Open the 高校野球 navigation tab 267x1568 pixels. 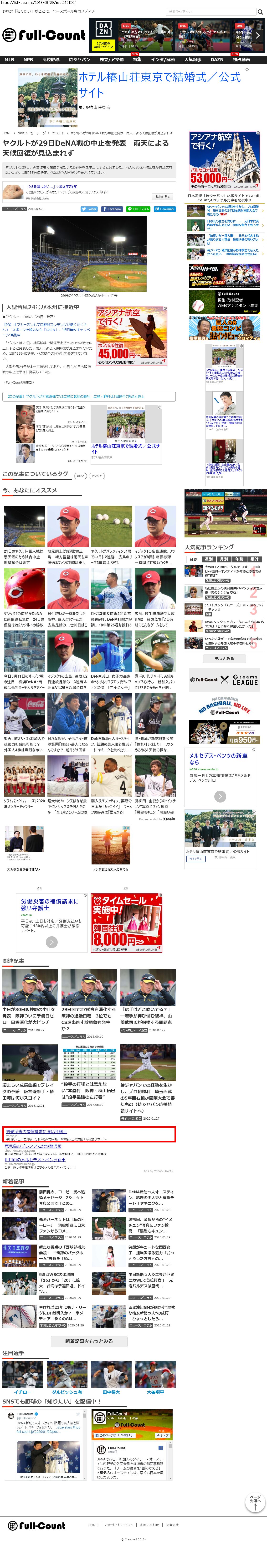point(51,60)
